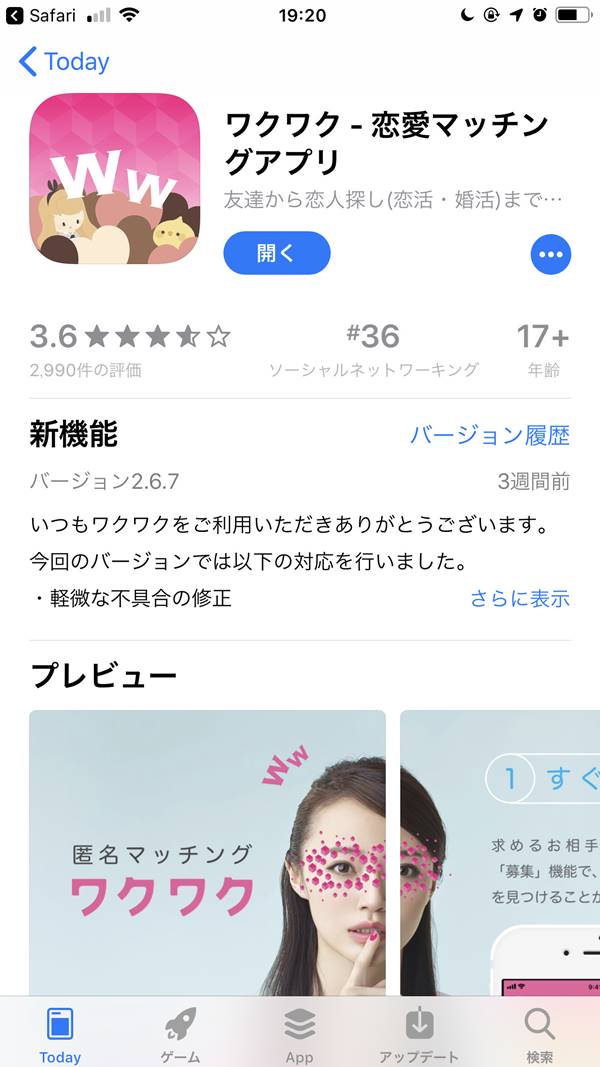Viewport: 600px width, 1067px height.
Task: View the バージョン履歴 version history
Action: click(489, 435)
